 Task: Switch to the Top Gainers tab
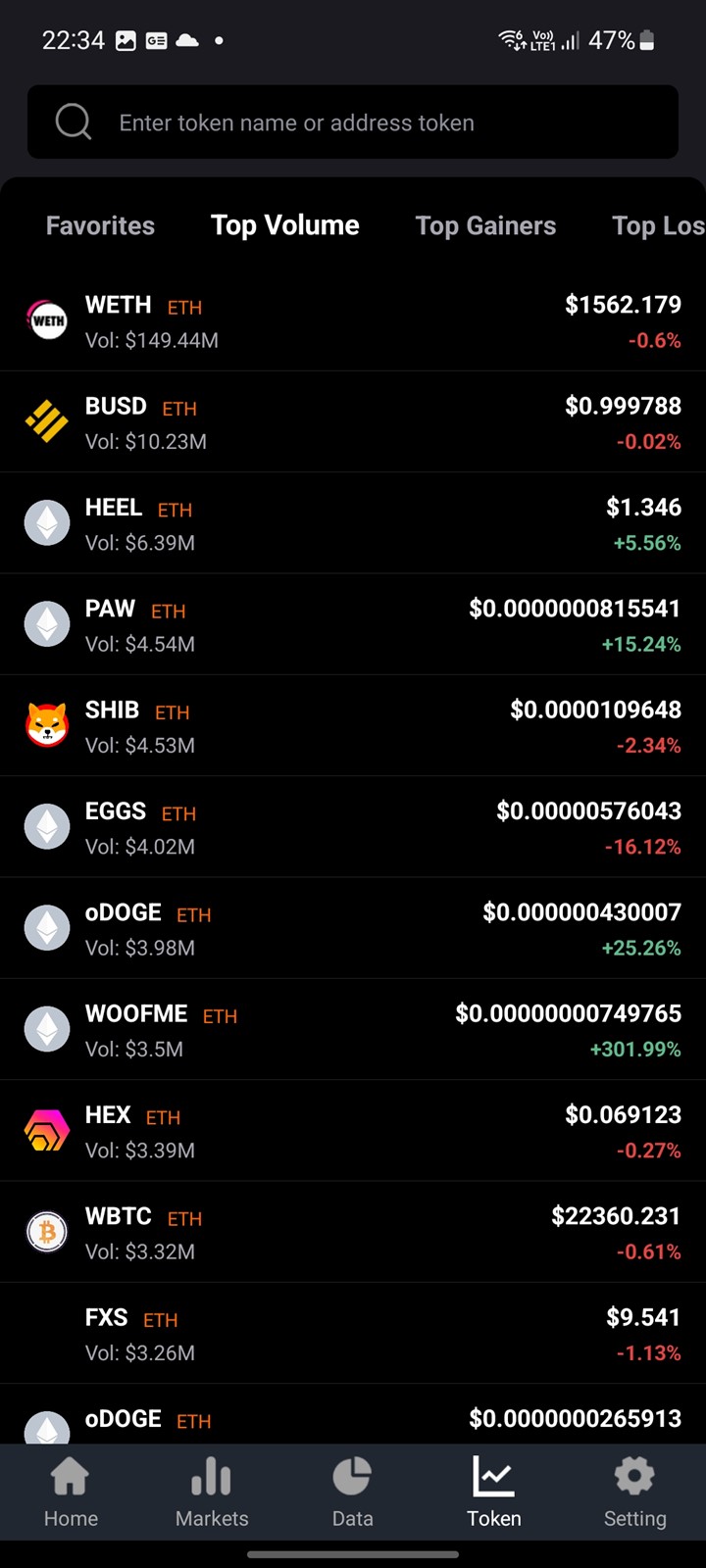(x=485, y=225)
